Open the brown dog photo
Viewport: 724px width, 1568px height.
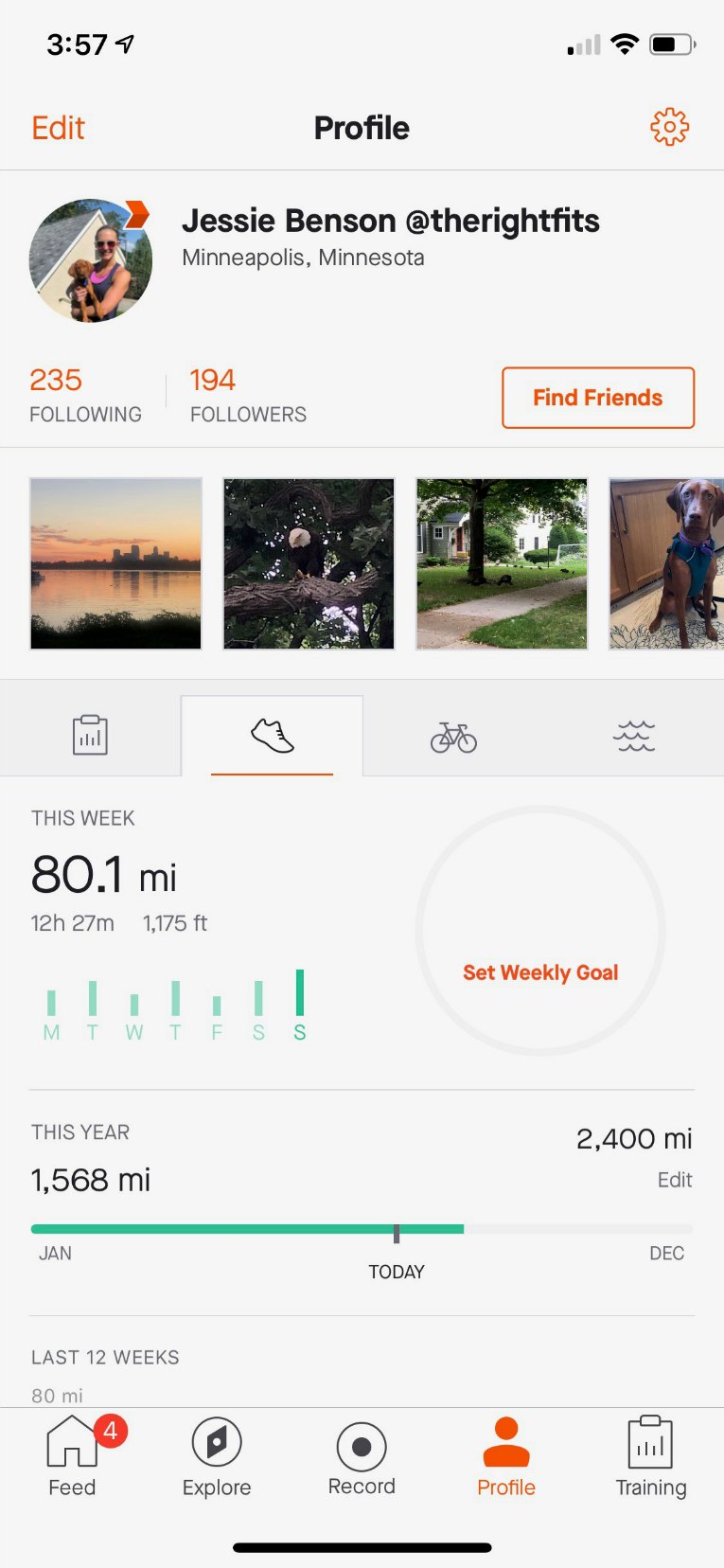click(x=666, y=563)
